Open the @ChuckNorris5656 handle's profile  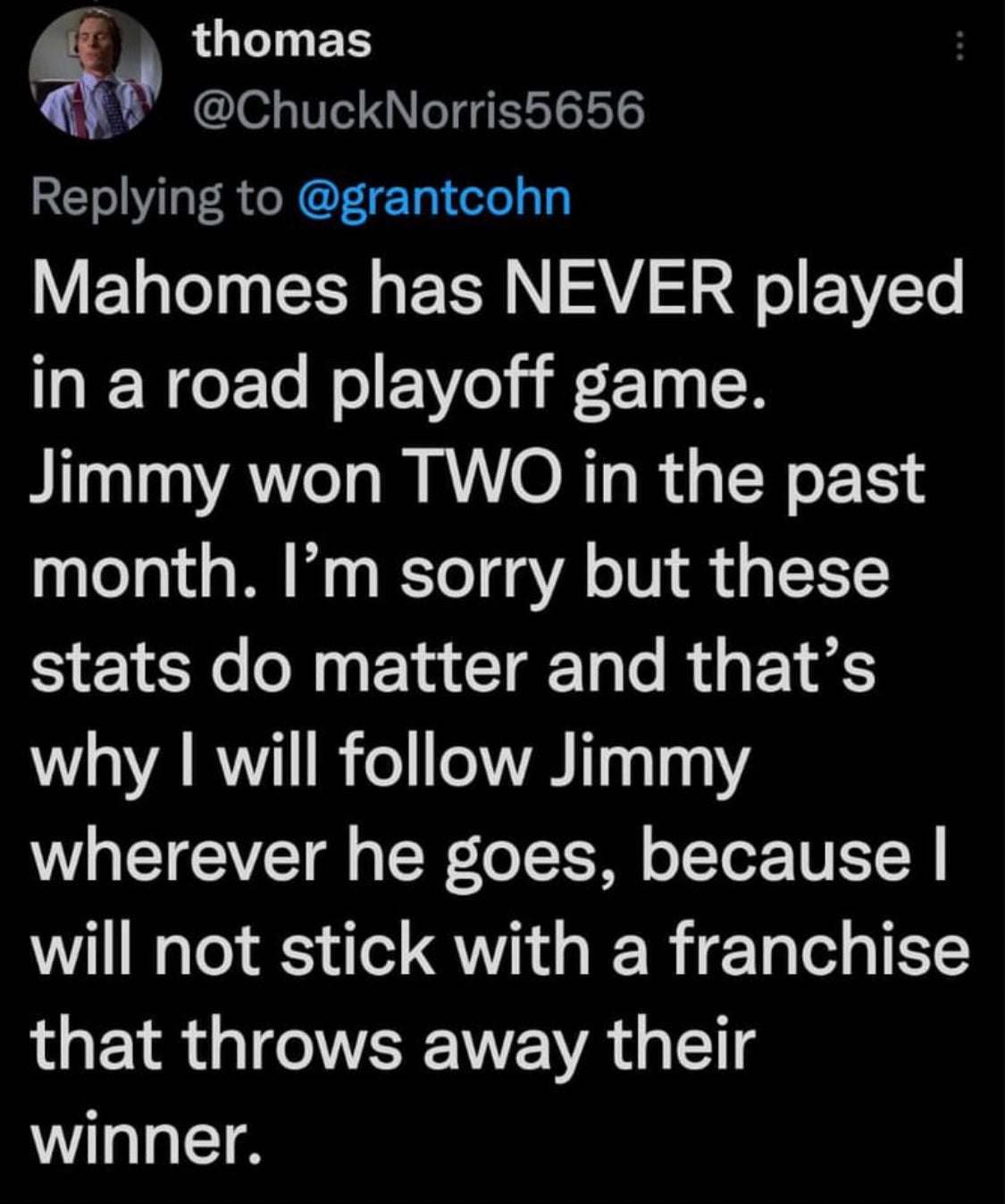(x=418, y=111)
